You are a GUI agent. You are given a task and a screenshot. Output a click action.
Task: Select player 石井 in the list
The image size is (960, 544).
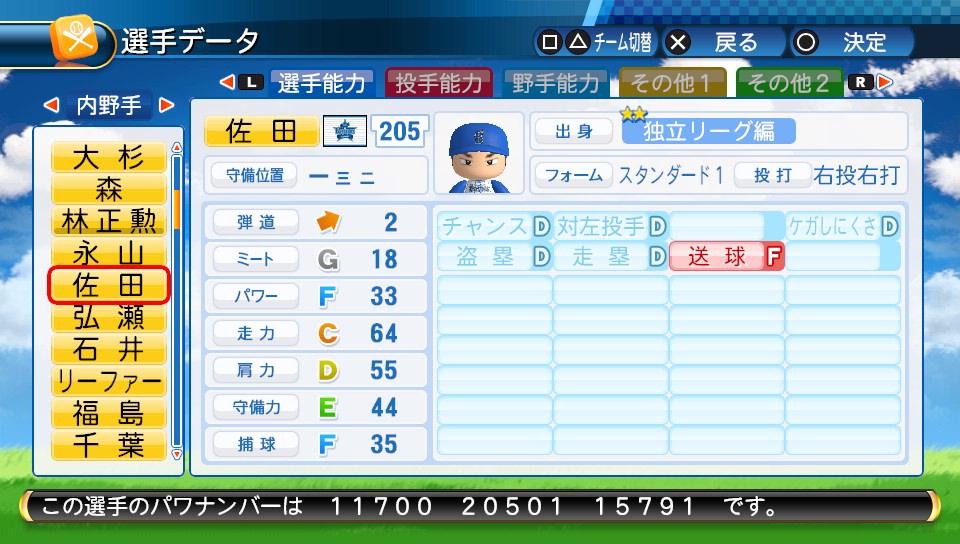[108, 350]
